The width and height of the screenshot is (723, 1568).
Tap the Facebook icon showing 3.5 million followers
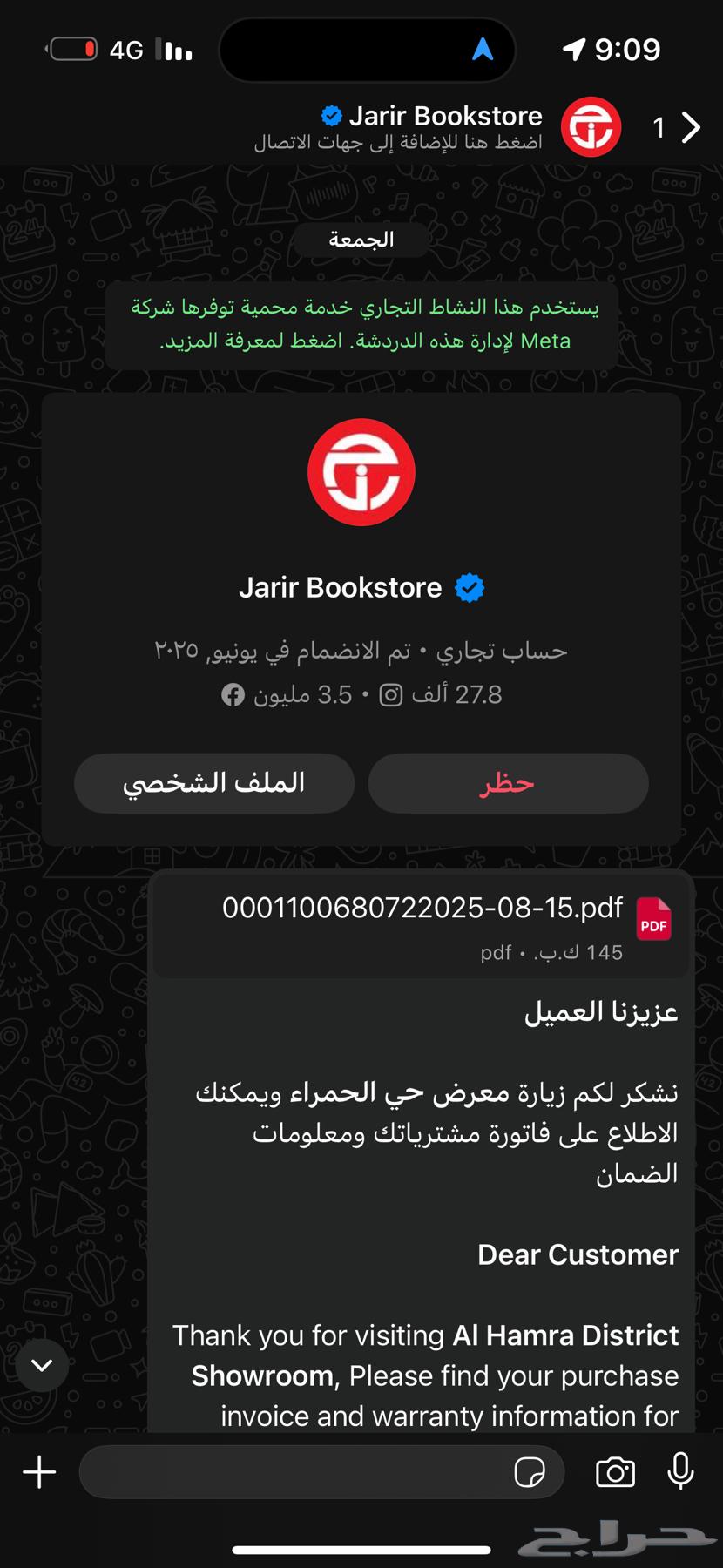tap(233, 694)
